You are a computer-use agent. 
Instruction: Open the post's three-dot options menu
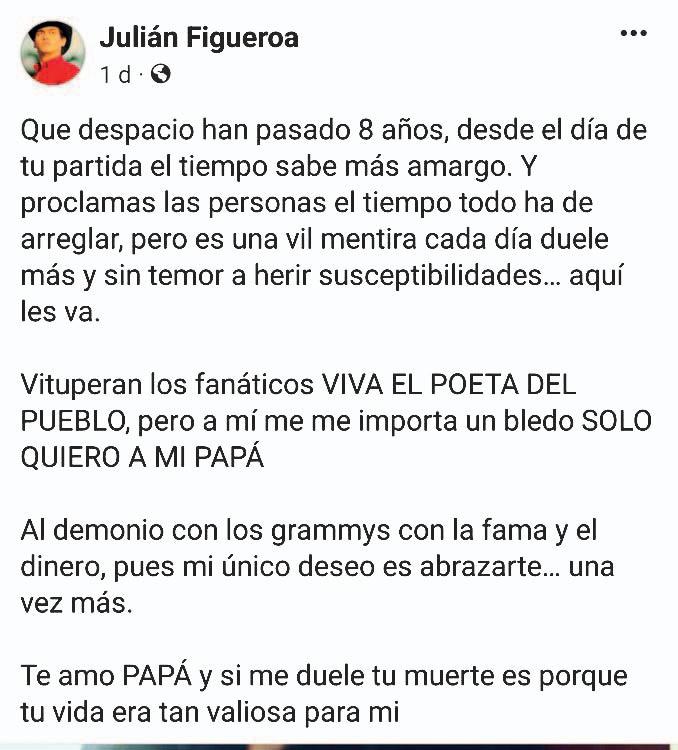[634, 34]
